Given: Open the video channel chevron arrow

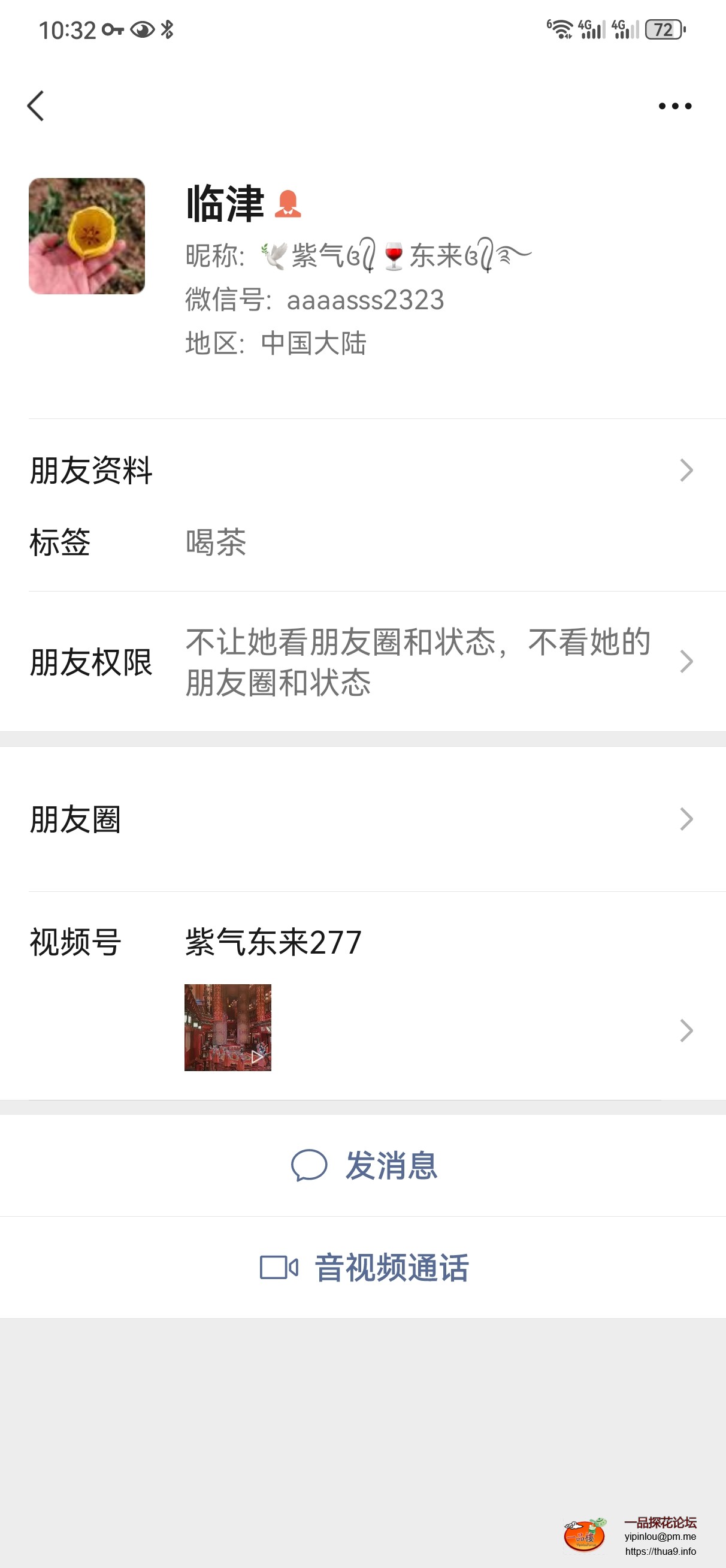Looking at the screenshot, I should [686, 1030].
